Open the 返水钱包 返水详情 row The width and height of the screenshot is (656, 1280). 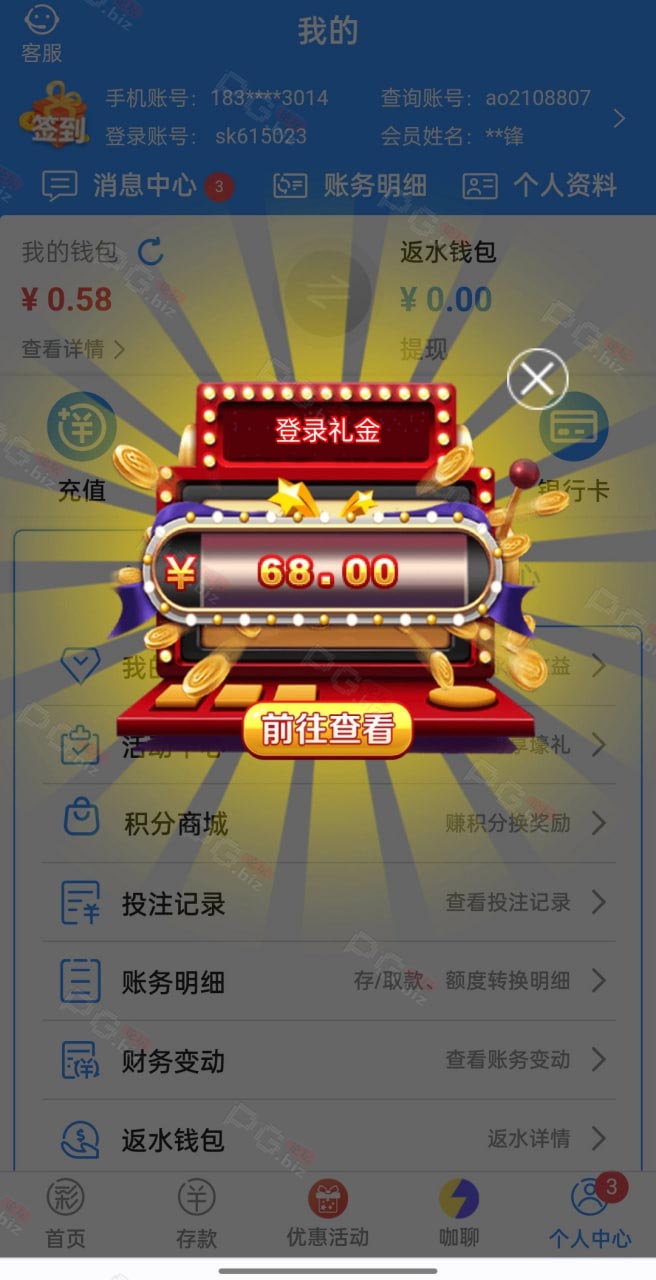(328, 1138)
